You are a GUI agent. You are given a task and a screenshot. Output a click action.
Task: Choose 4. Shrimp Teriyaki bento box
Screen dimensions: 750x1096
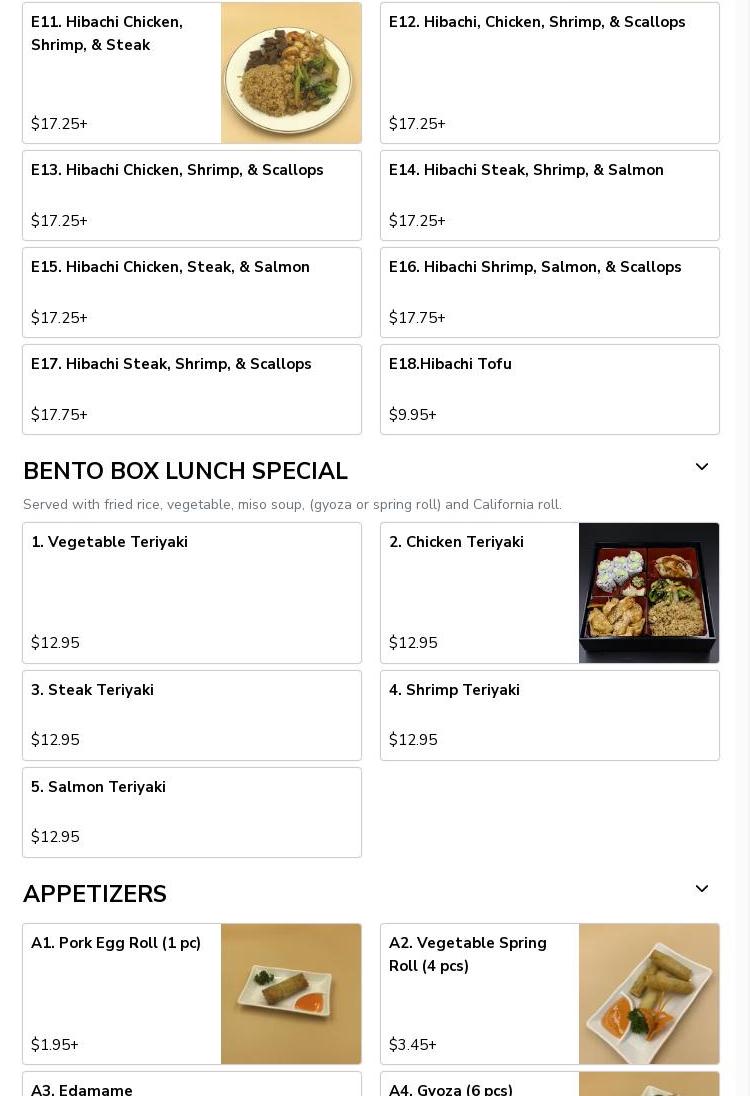coord(549,715)
